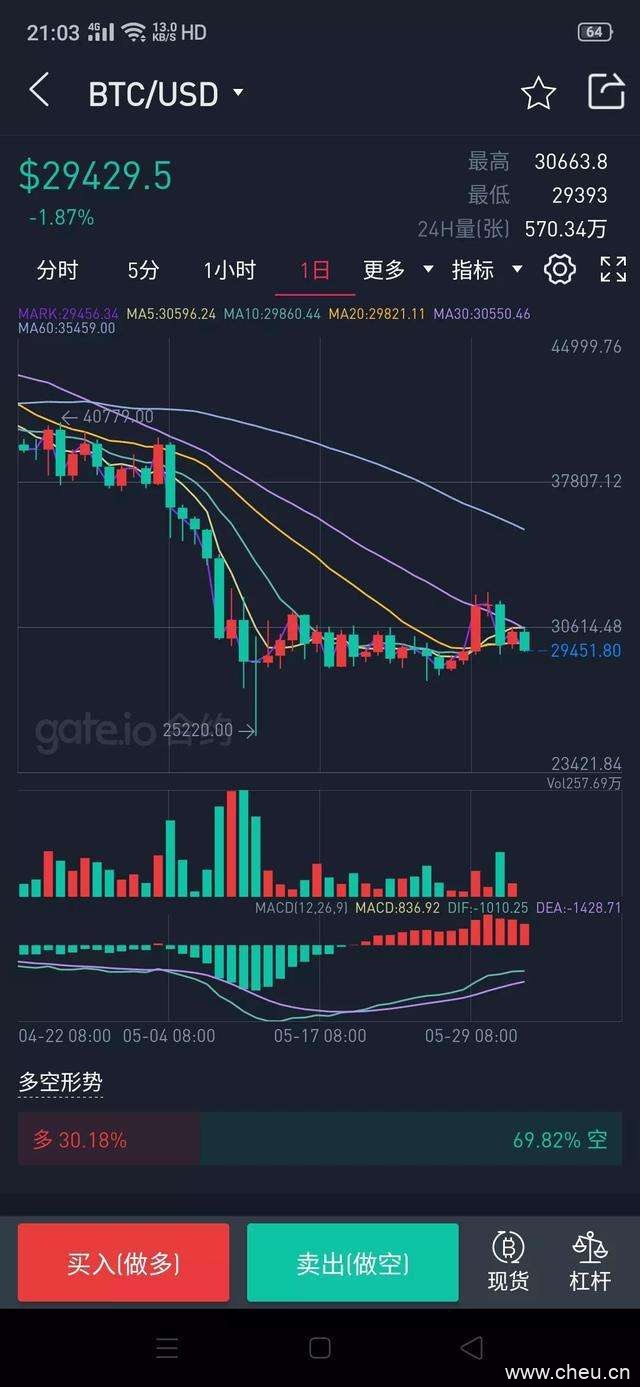Open the BTC/USD pair selector dropdown

coord(166,94)
